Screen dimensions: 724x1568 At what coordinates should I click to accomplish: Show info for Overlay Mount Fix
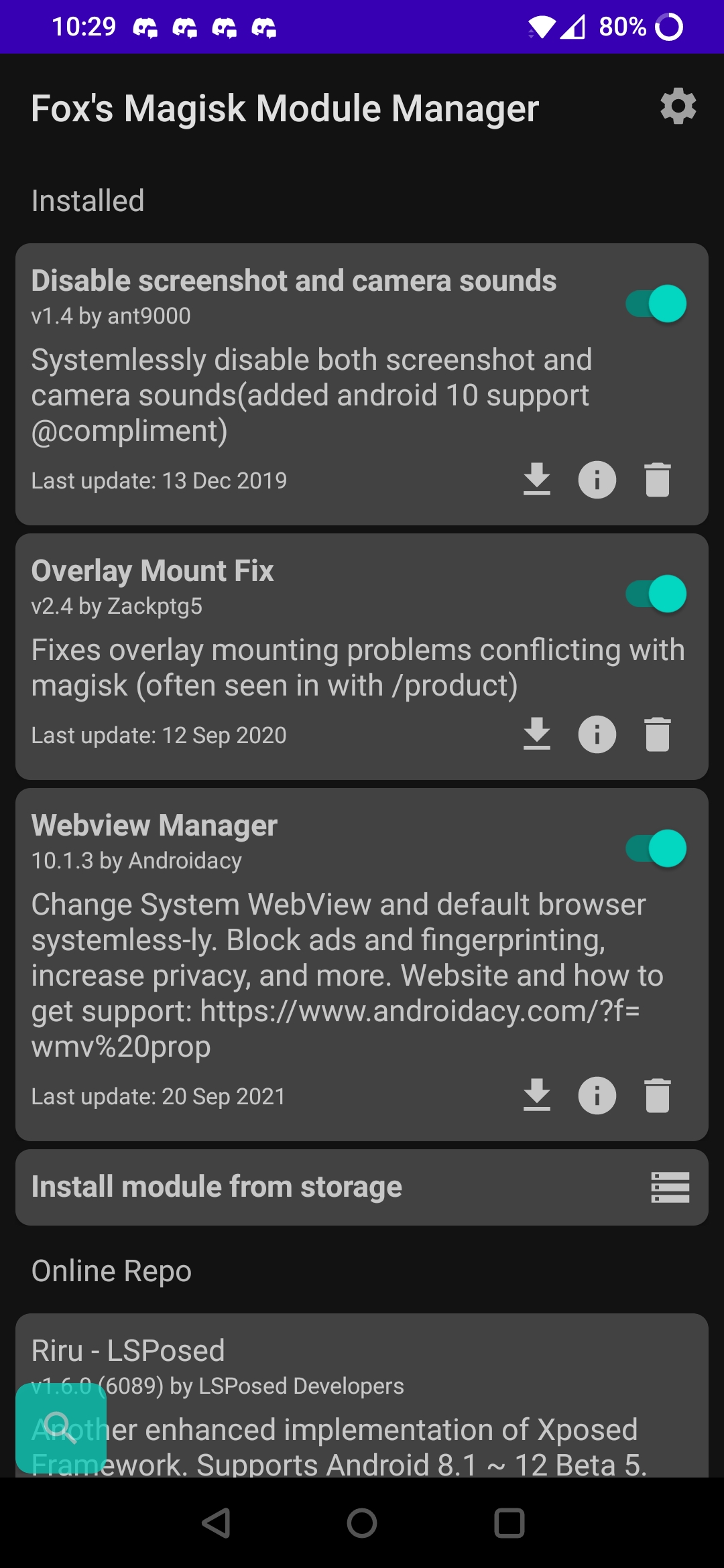[x=597, y=734]
